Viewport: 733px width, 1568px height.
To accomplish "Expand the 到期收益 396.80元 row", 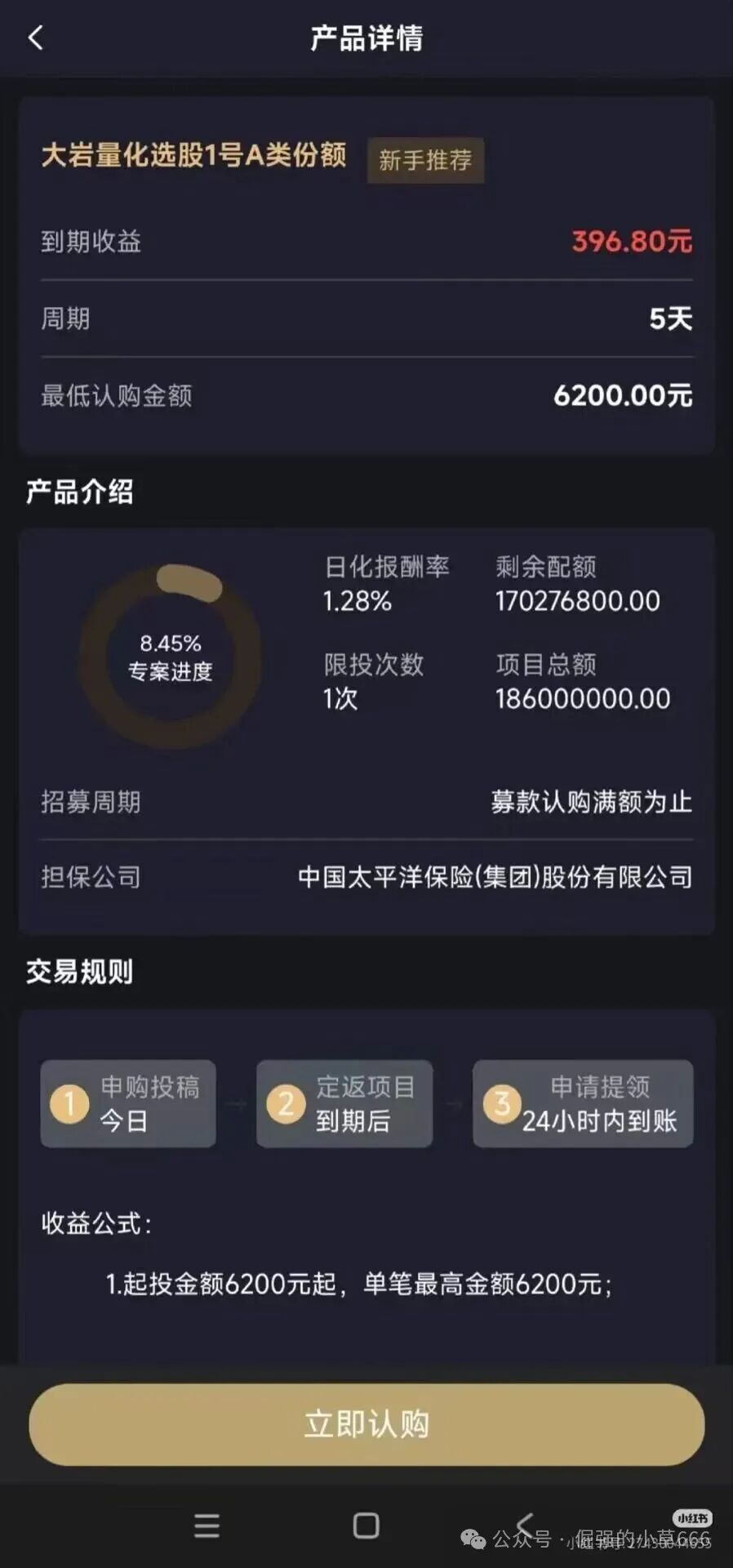I will [x=366, y=243].
